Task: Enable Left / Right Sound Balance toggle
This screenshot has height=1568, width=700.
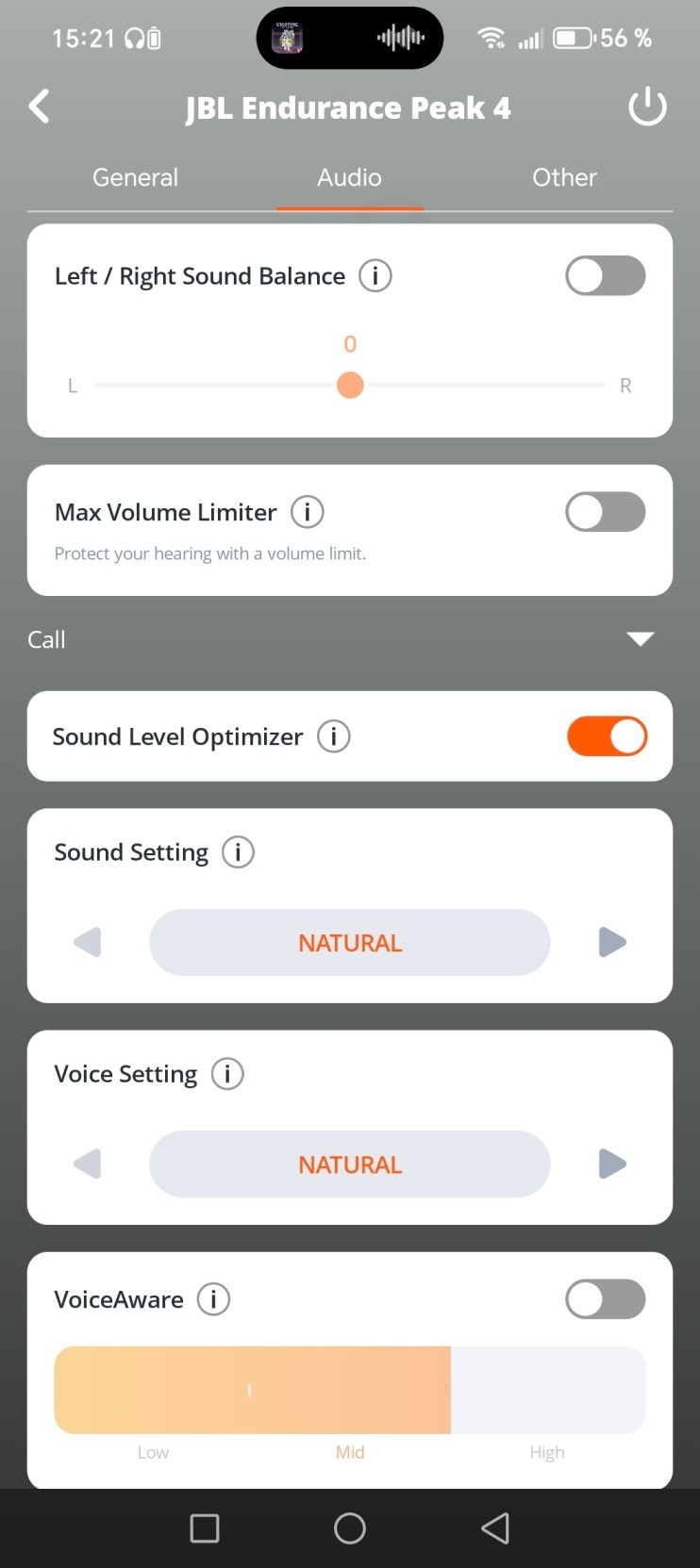Action: (x=606, y=276)
